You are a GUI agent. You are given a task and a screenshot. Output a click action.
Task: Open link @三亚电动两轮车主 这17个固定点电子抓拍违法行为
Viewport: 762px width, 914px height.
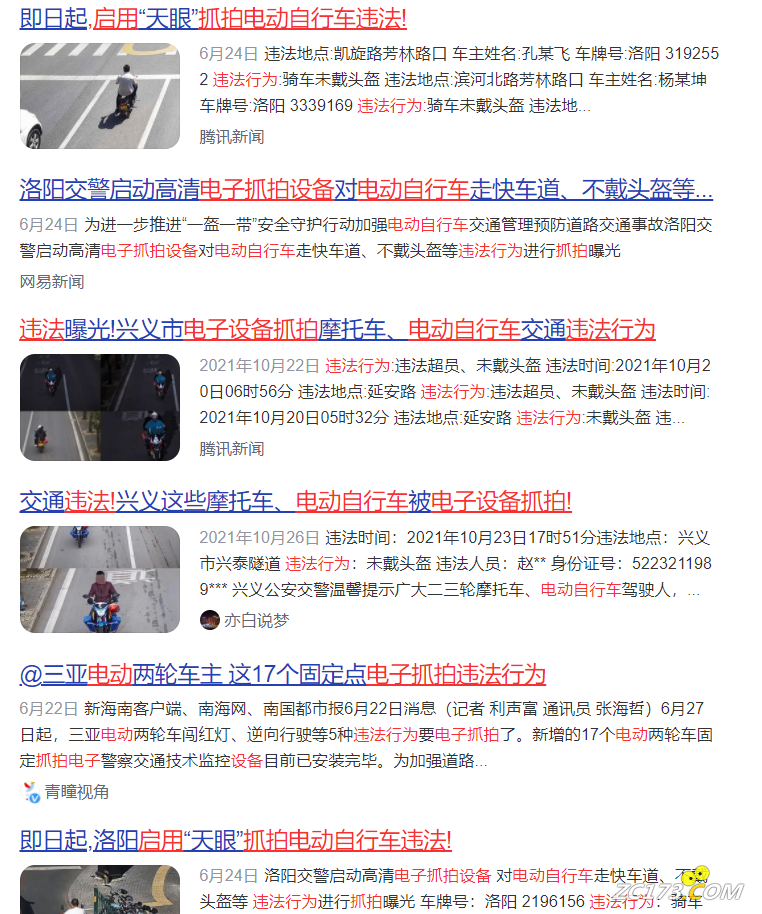pos(282,673)
